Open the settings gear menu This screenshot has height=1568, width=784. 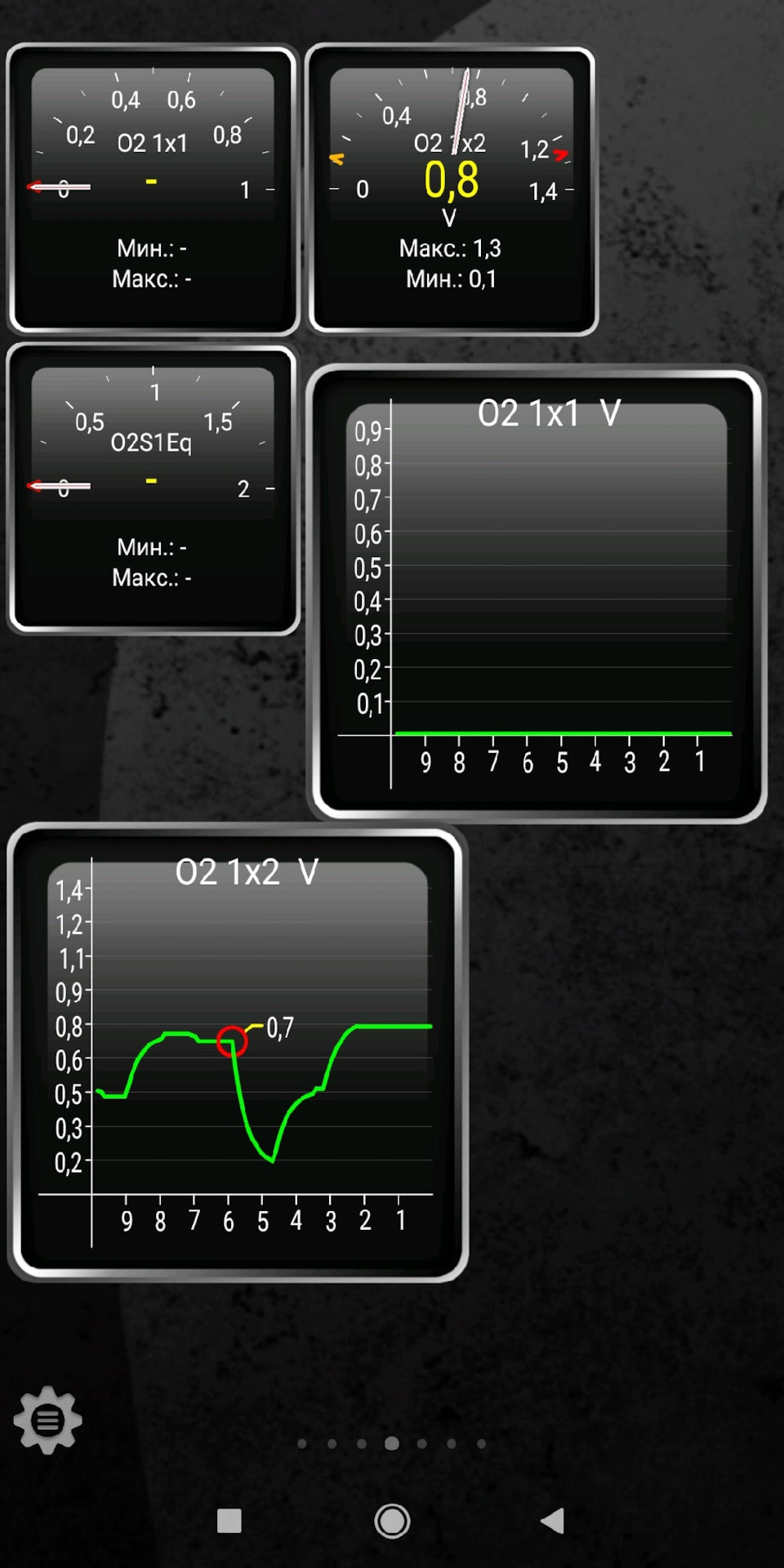coord(47,1420)
